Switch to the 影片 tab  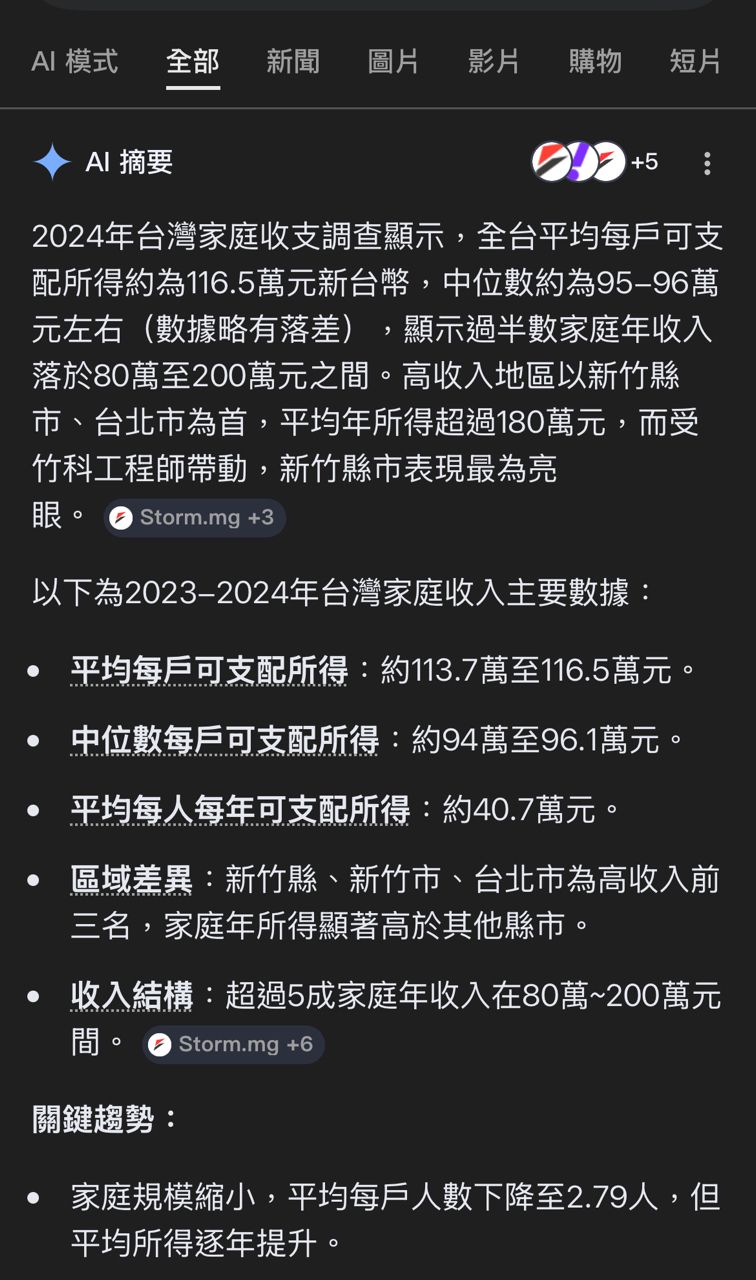pos(494,62)
